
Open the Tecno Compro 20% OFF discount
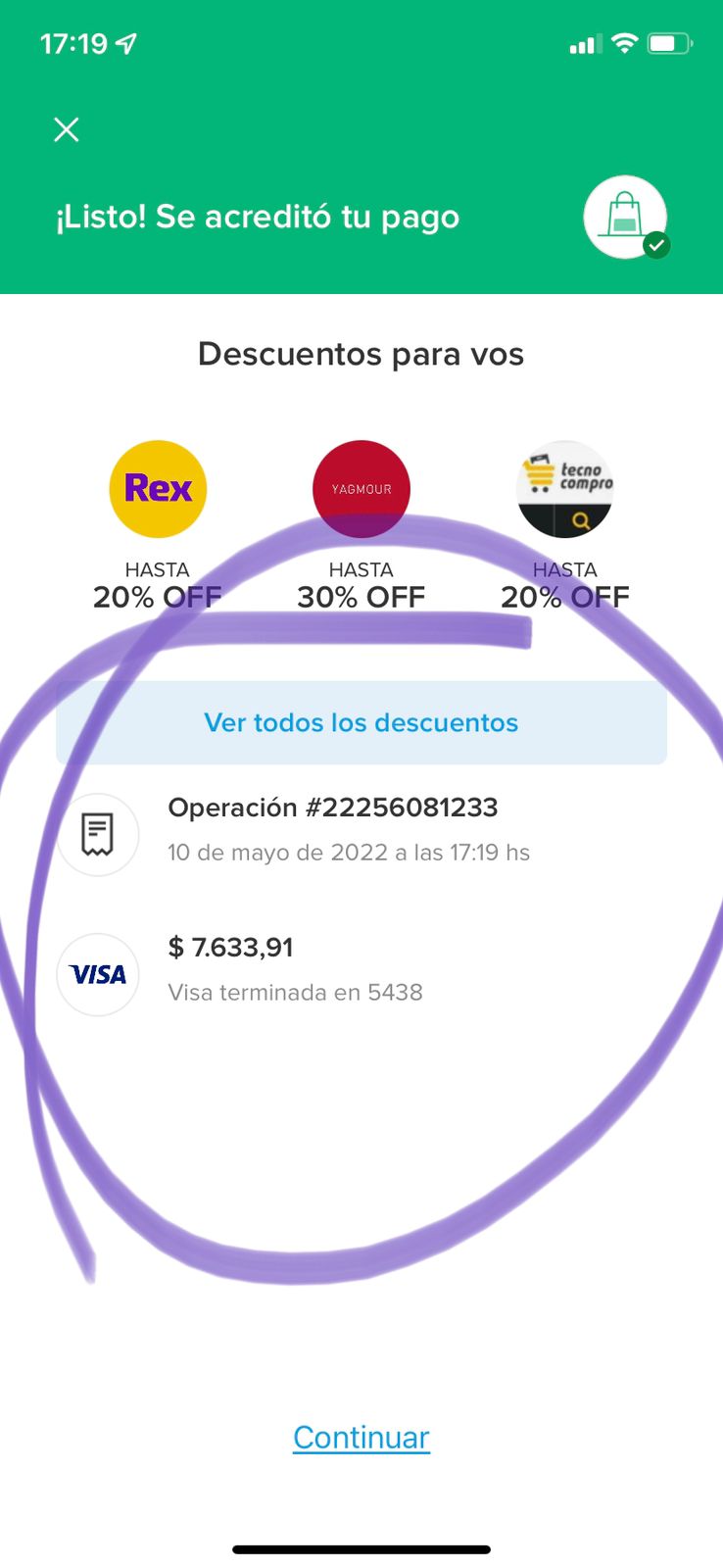coord(564,490)
